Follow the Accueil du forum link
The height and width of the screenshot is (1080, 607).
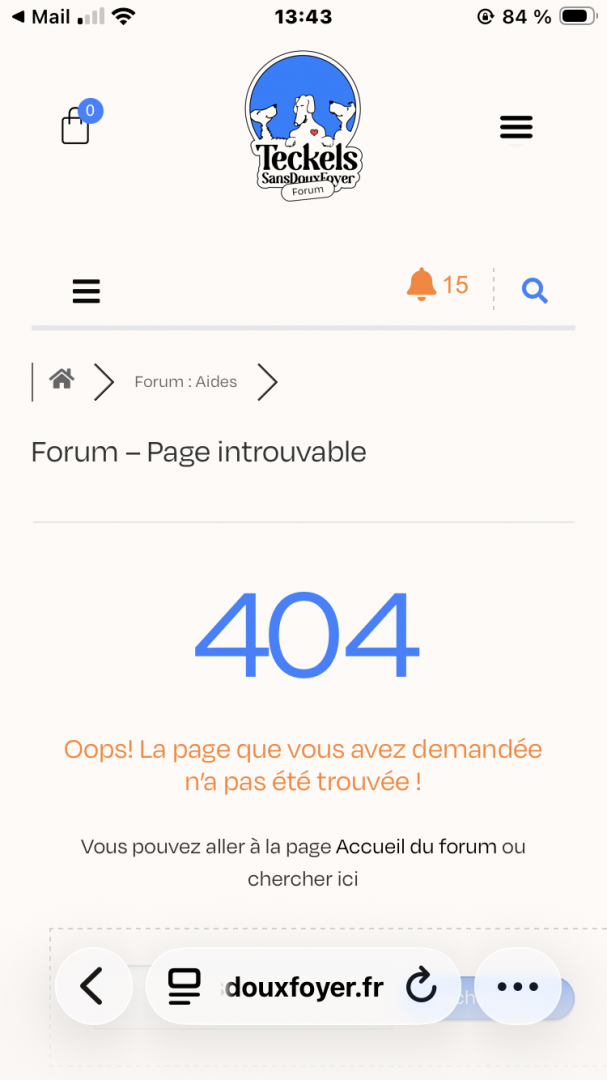click(416, 846)
